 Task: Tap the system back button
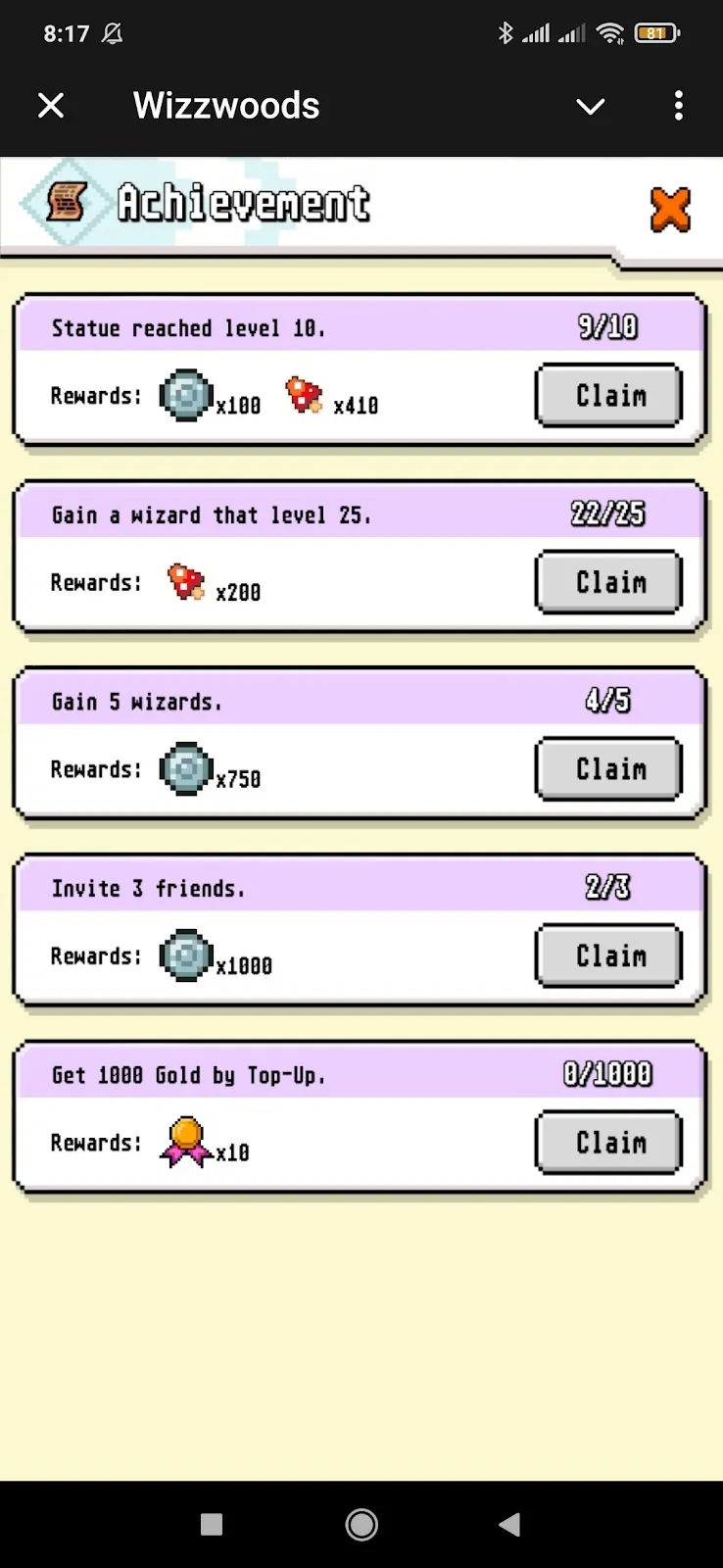tap(509, 1525)
